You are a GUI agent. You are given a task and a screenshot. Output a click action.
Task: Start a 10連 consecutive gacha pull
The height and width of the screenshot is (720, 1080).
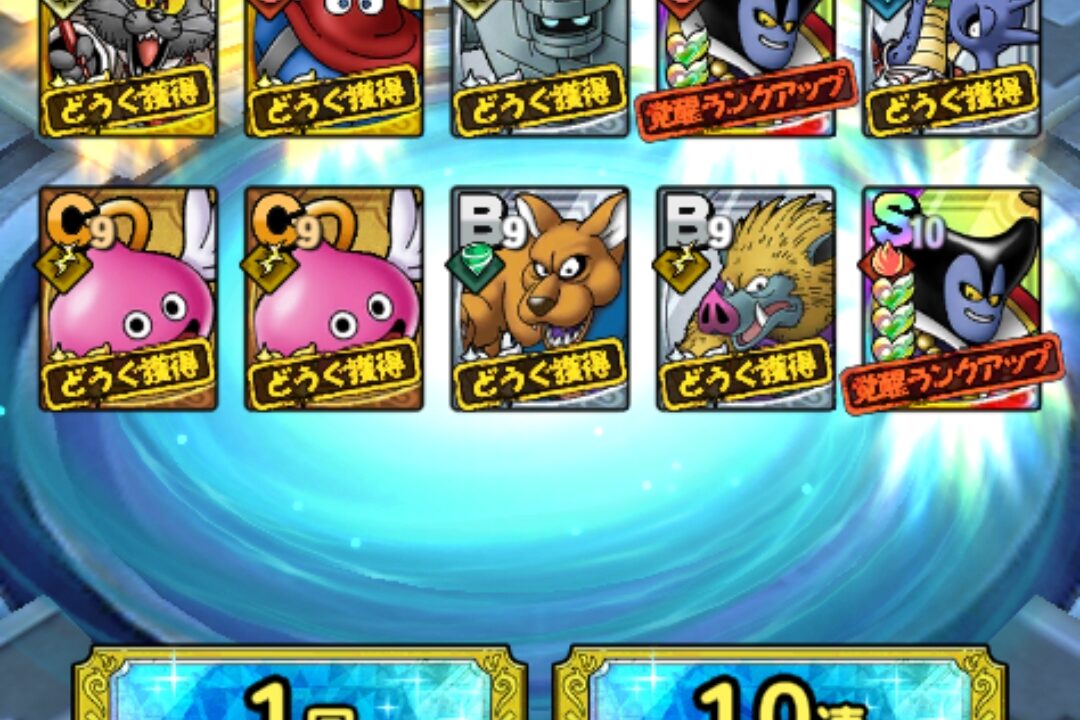[x=780, y=690]
